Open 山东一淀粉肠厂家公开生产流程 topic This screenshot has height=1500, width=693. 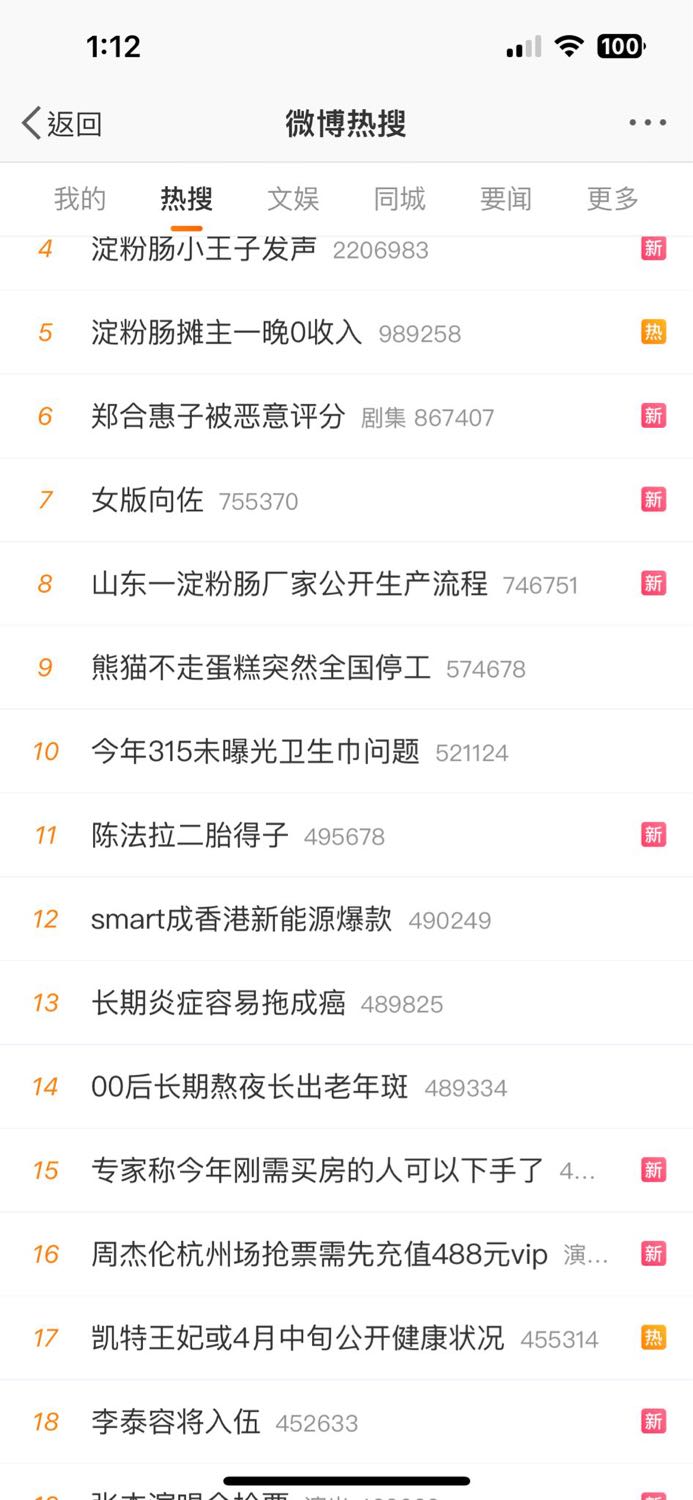346,584
